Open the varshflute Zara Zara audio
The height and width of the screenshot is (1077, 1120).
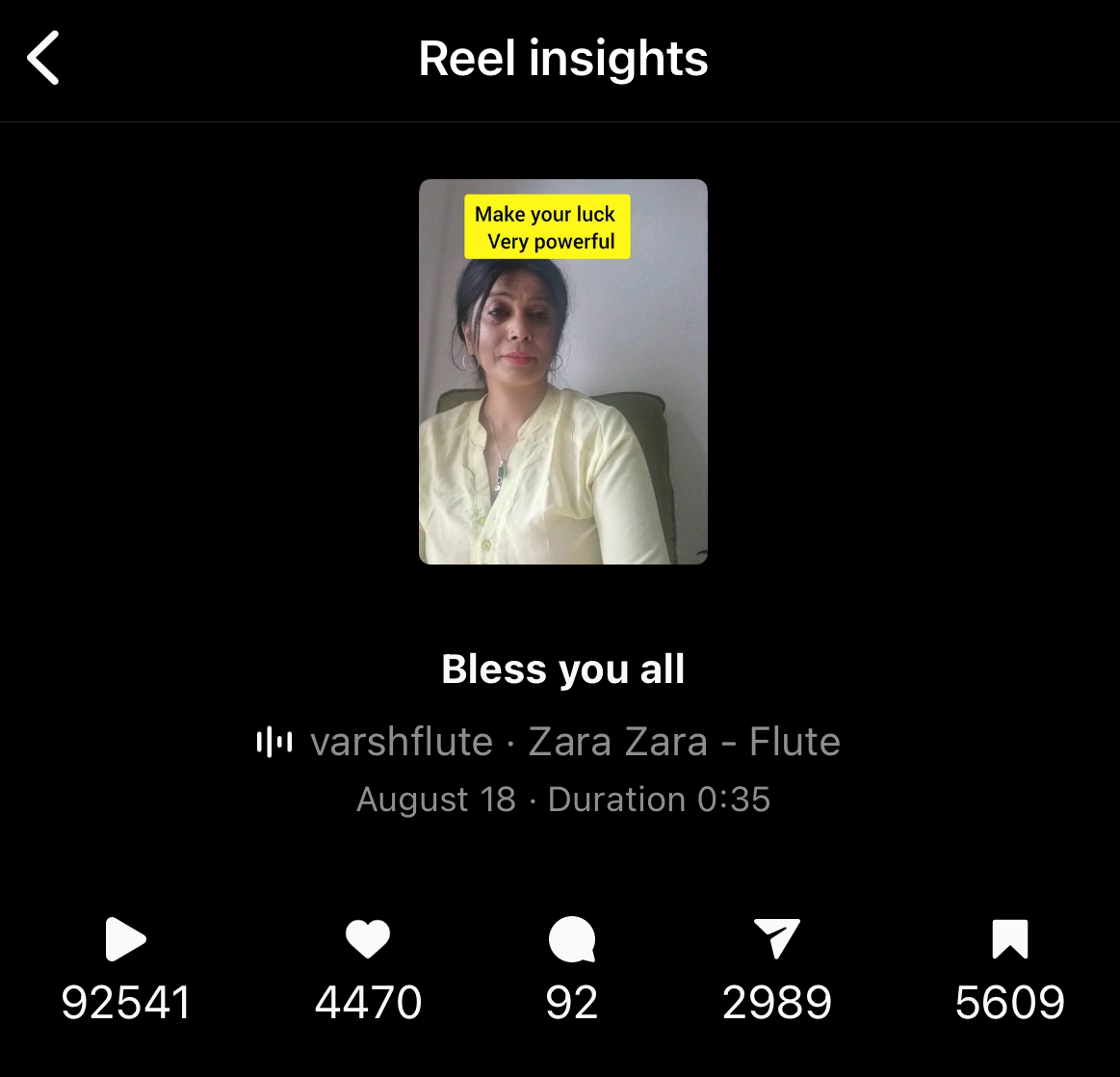(x=549, y=742)
